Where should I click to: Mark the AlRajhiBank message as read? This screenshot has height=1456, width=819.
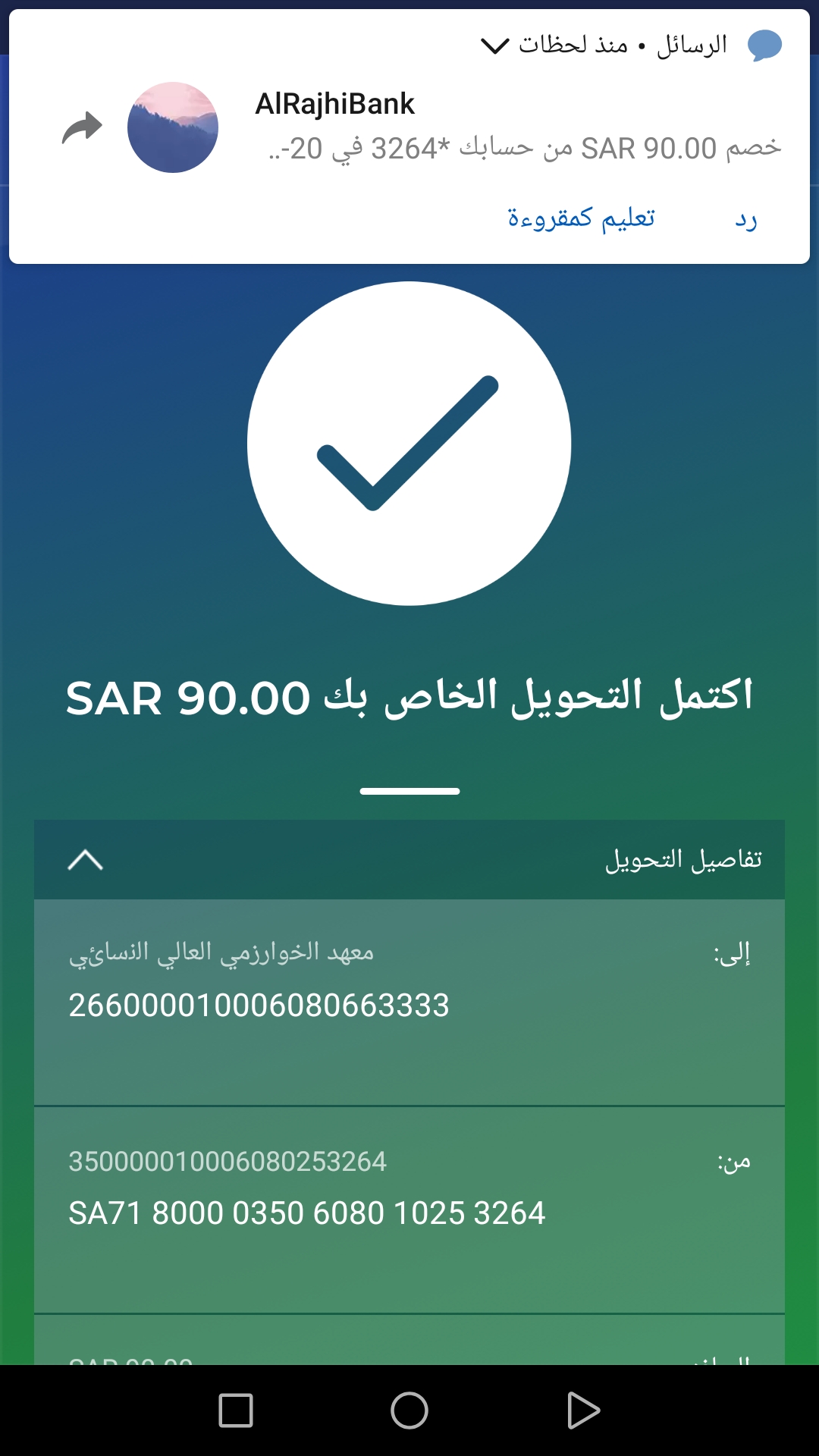581,219
